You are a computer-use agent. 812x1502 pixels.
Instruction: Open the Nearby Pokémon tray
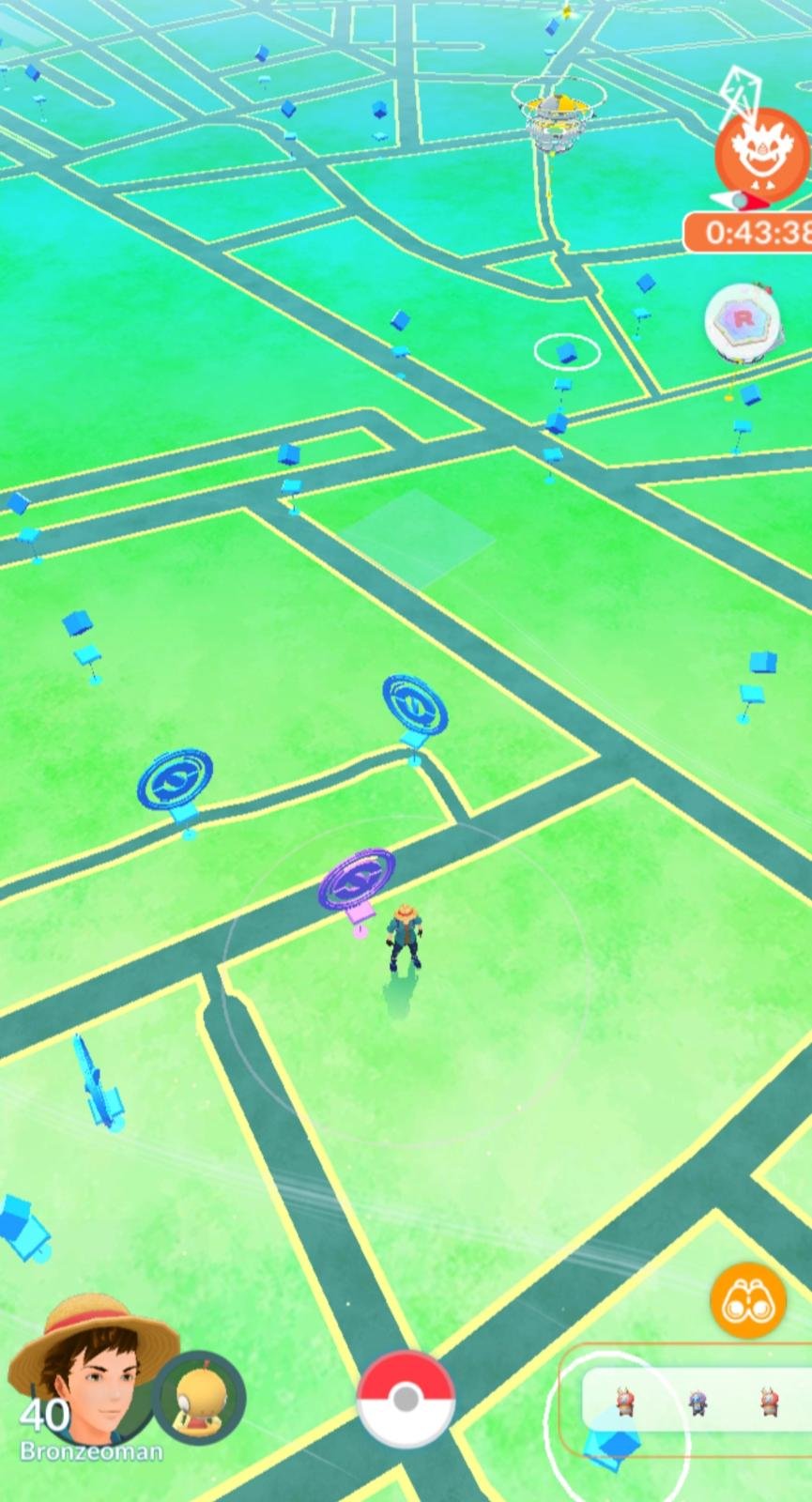pyautogui.click(x=697, y=1400)
